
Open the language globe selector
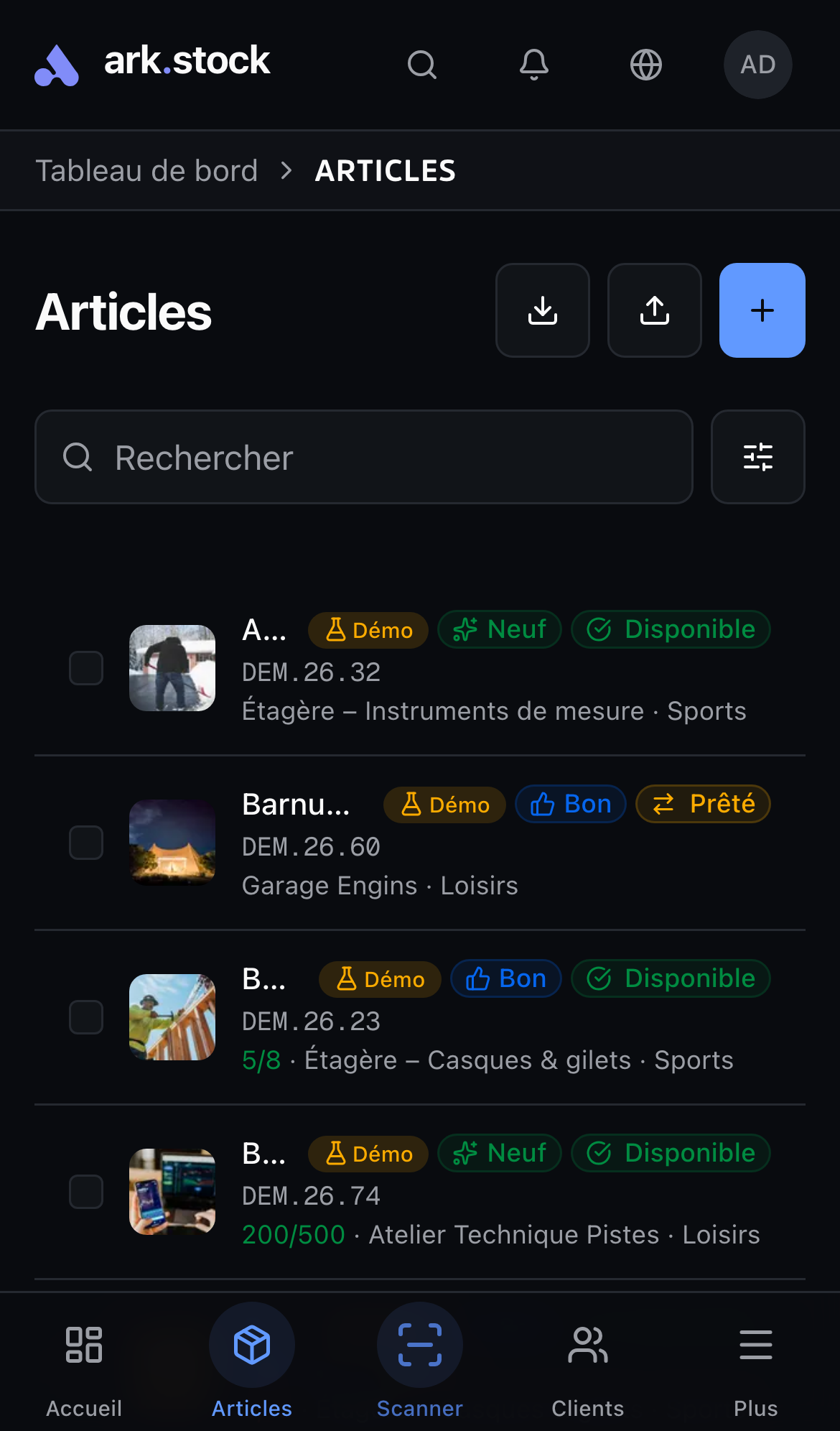[x=645, y=65]
